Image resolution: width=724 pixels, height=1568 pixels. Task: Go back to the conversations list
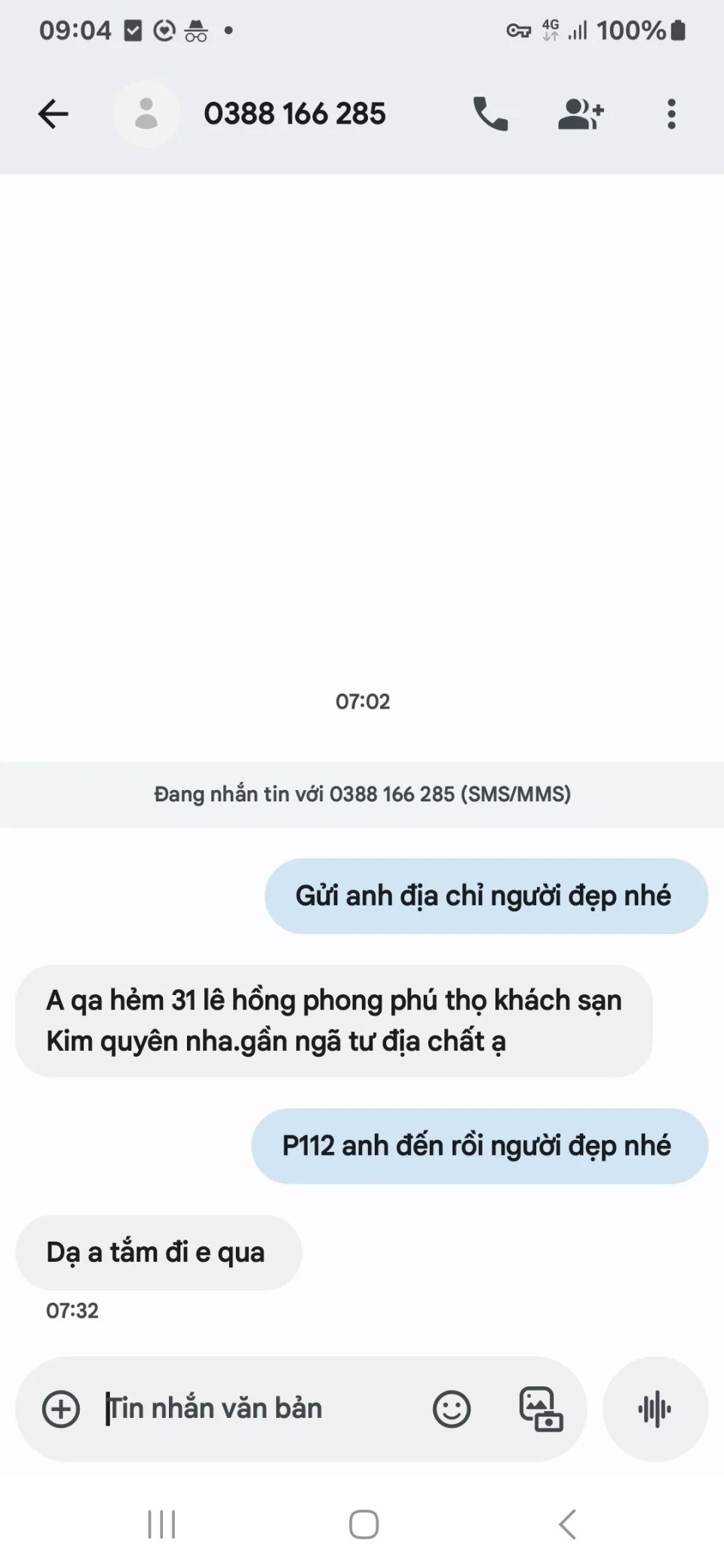(53, 115)
